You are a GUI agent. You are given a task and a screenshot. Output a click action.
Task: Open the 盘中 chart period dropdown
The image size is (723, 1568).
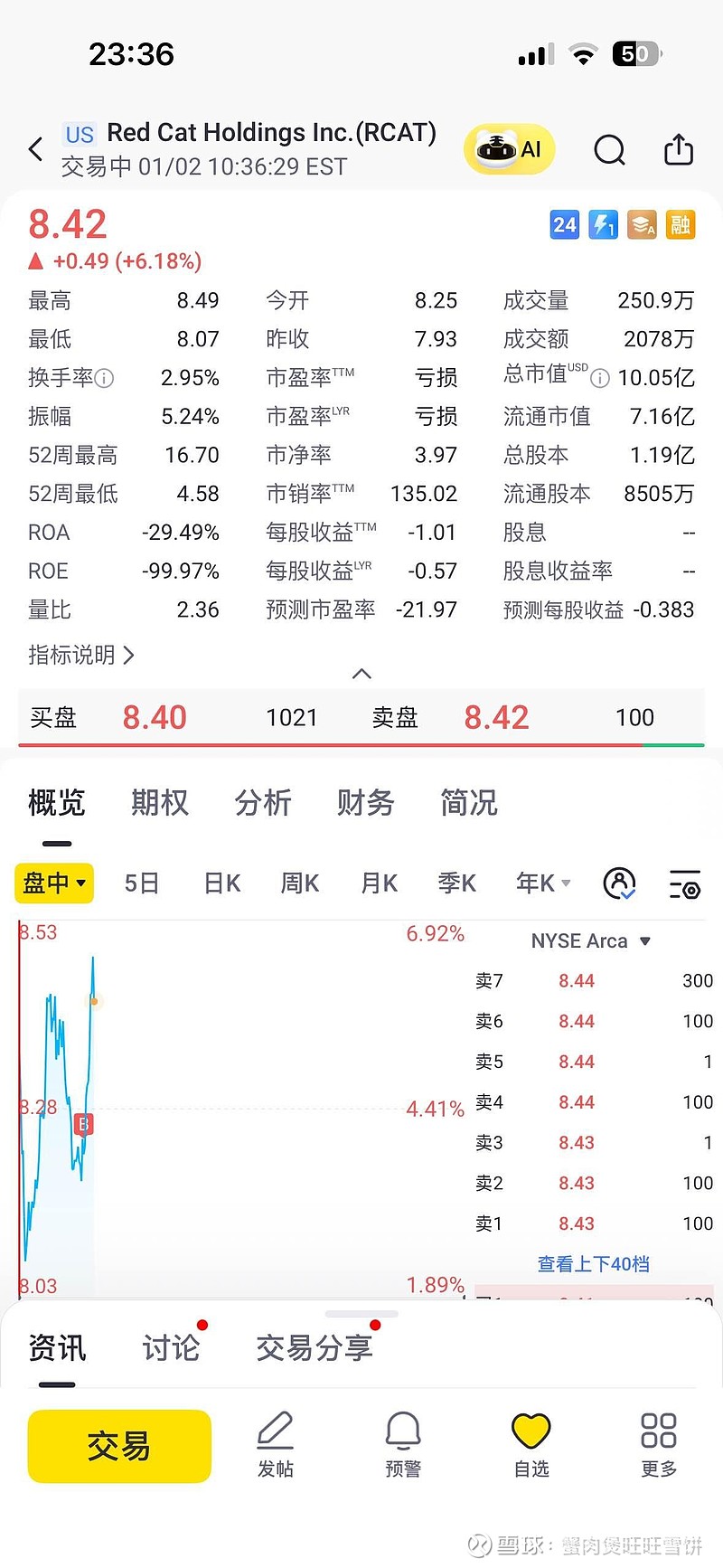click(55, 883)
